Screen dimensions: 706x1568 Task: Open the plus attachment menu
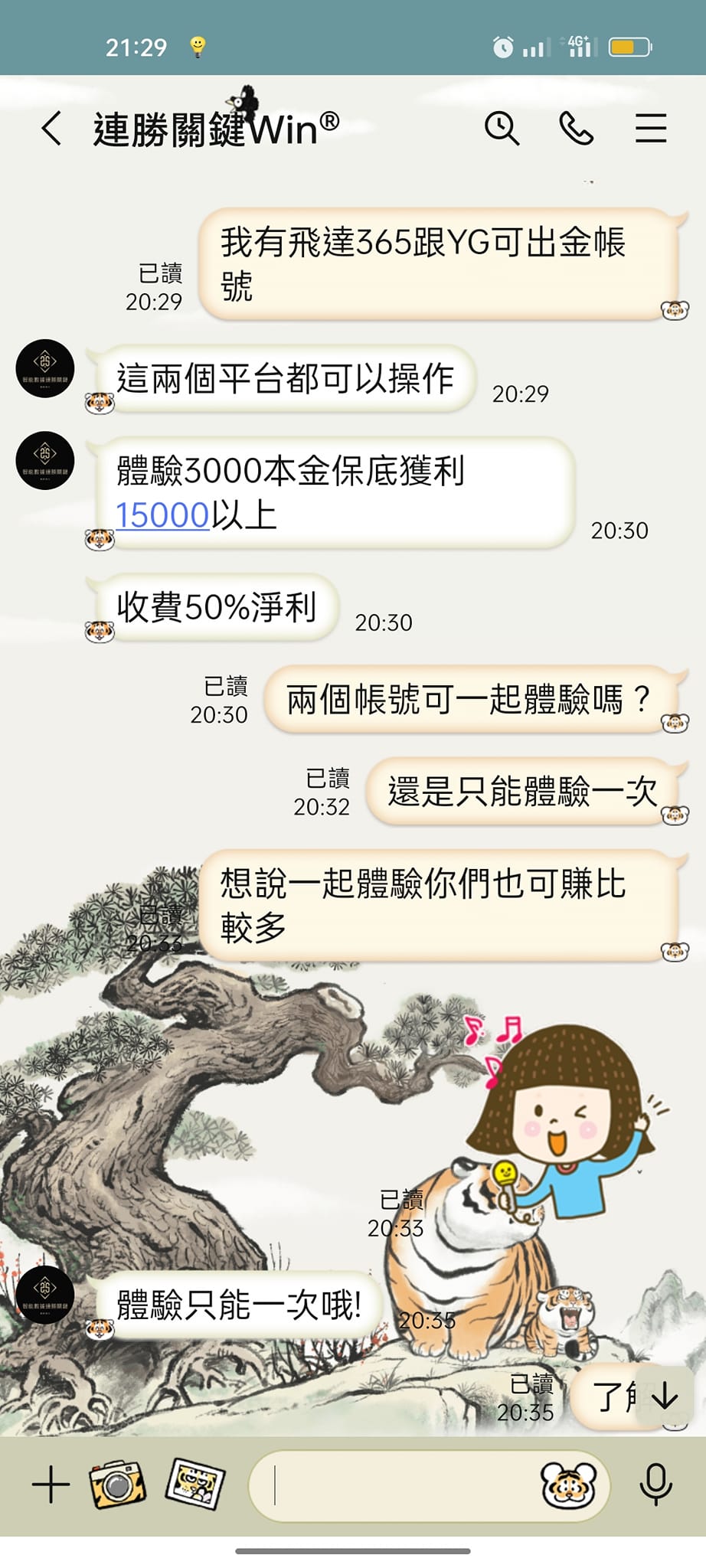click(x=51, y=1485)
